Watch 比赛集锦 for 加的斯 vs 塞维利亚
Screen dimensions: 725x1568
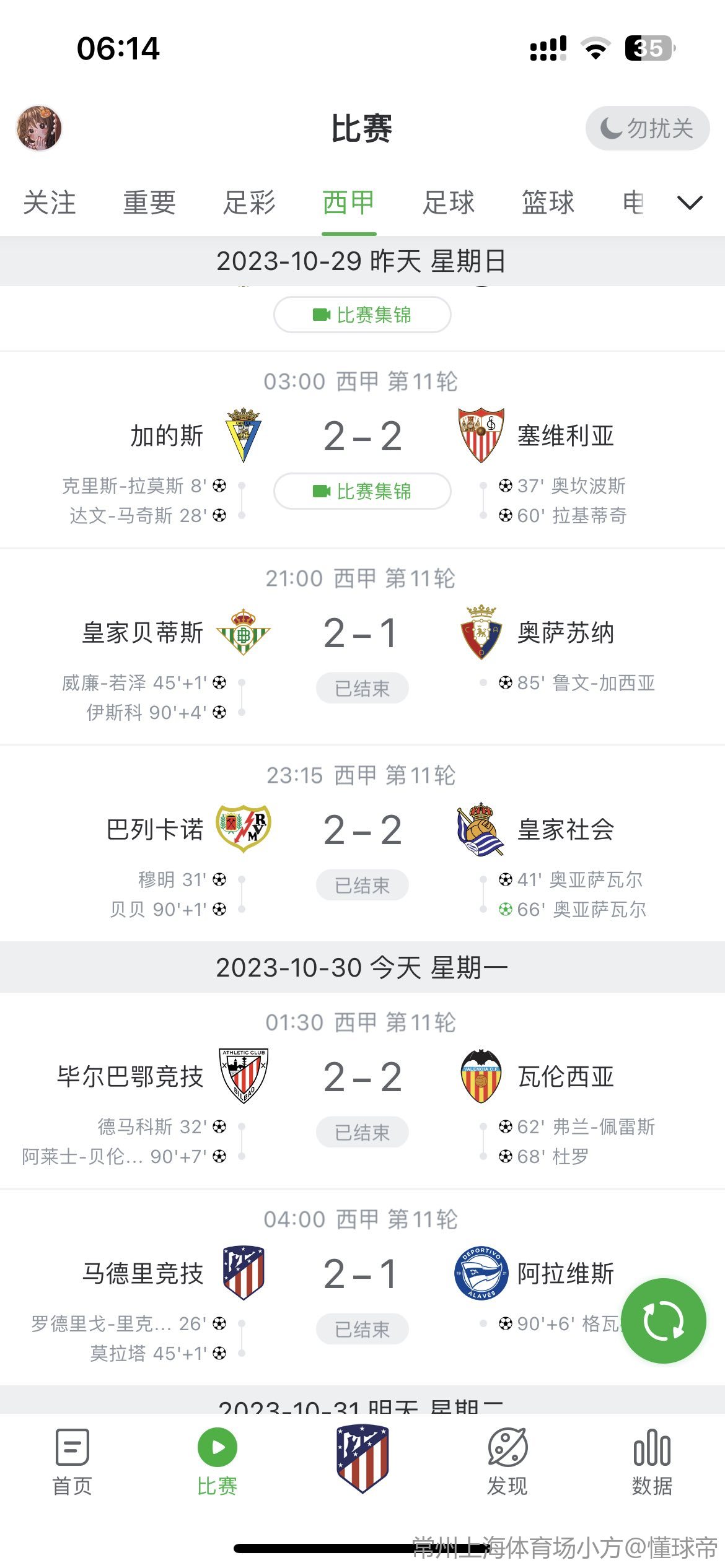(x=362, y=491)
